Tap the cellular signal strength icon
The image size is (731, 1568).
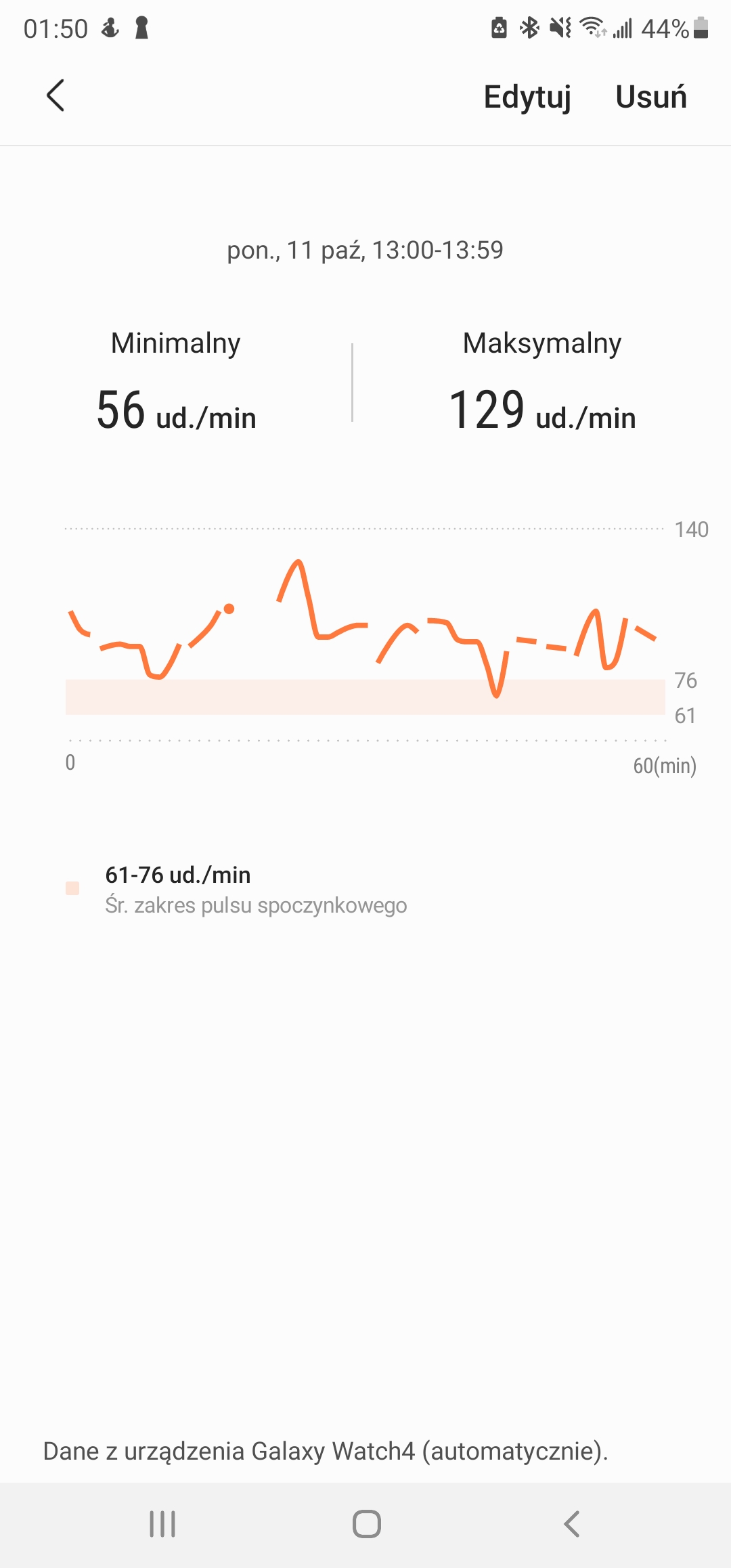pos(621,28)
